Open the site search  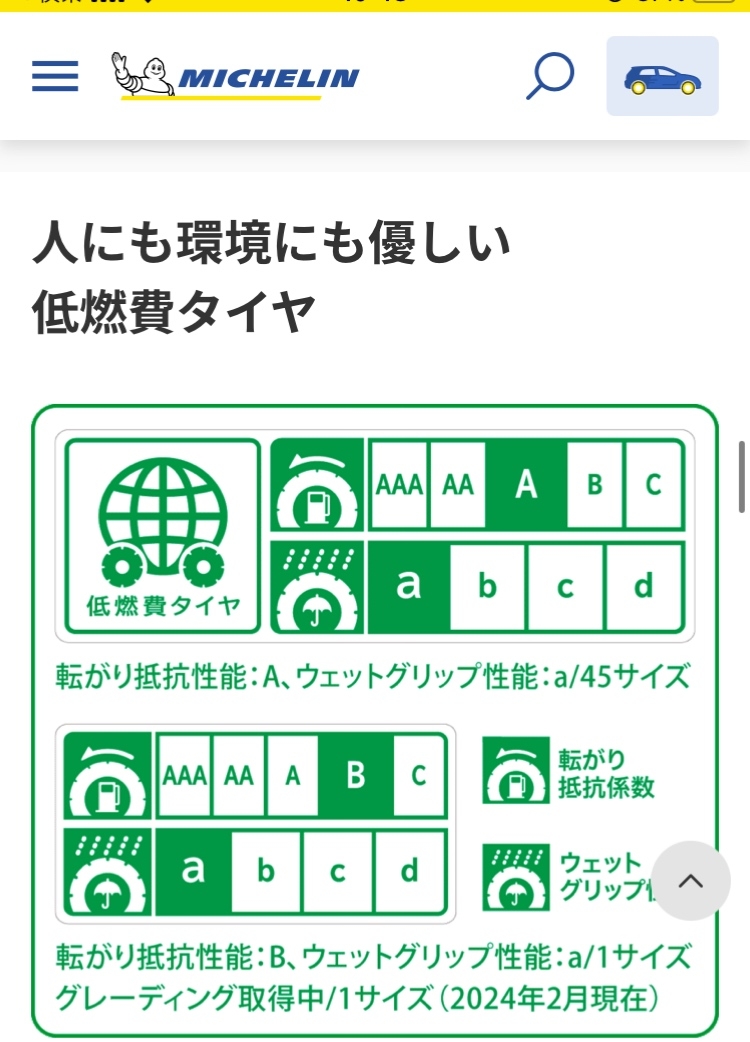[x=550, y=76]
